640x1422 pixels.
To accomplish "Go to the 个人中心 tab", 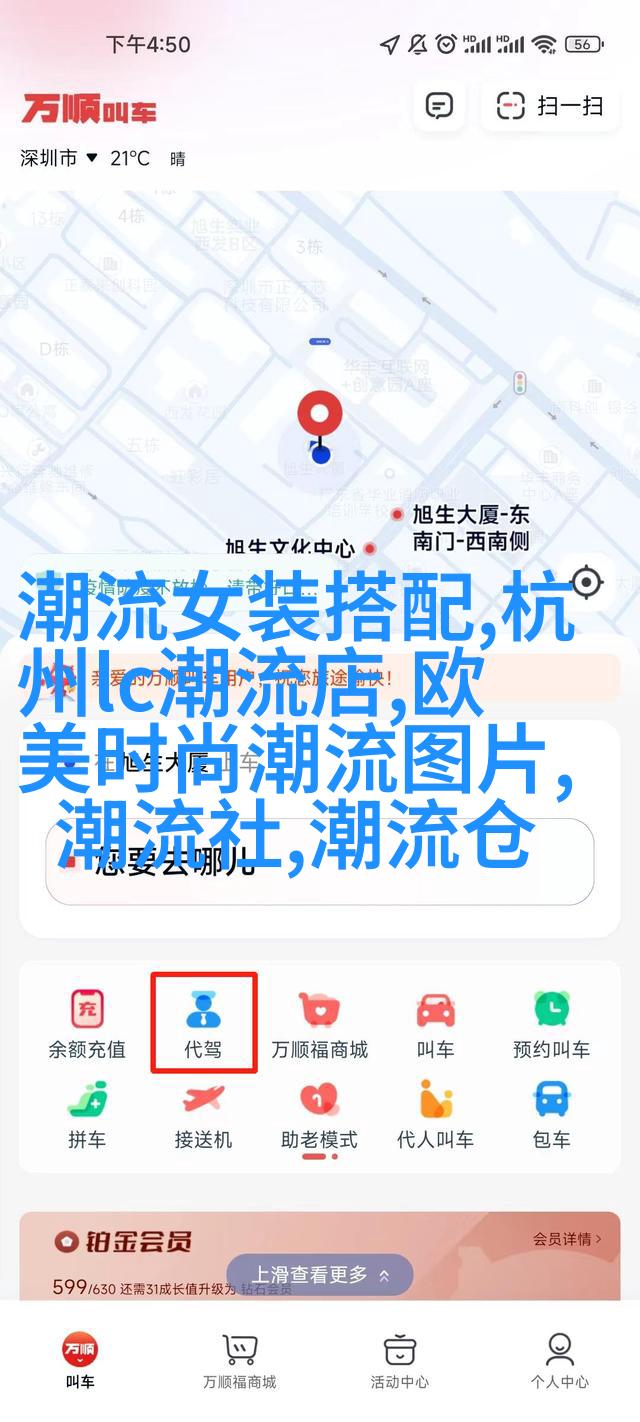I will click(x=559, y=1361).
